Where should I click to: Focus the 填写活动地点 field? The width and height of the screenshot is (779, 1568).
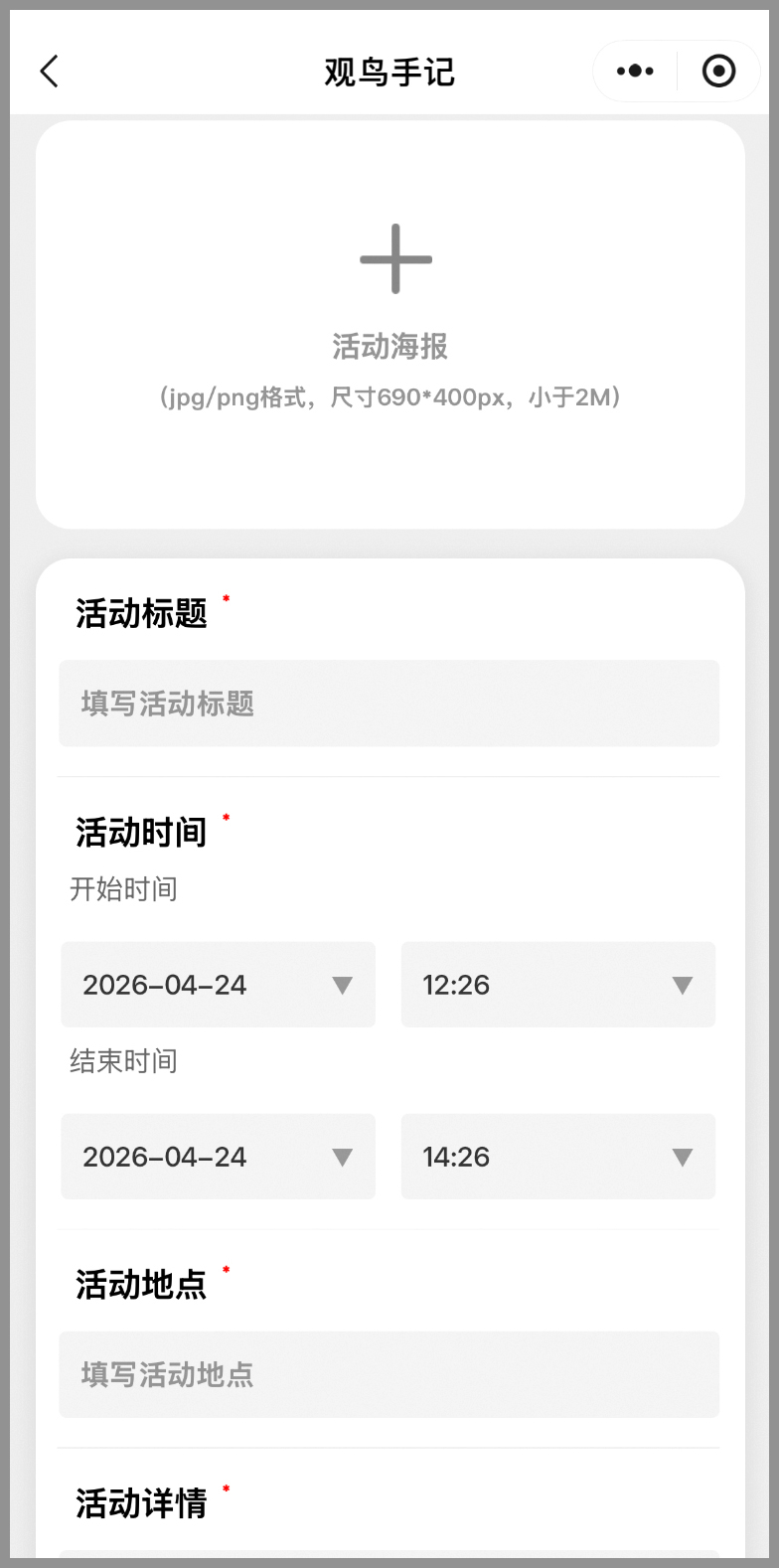pos(389,1374)
